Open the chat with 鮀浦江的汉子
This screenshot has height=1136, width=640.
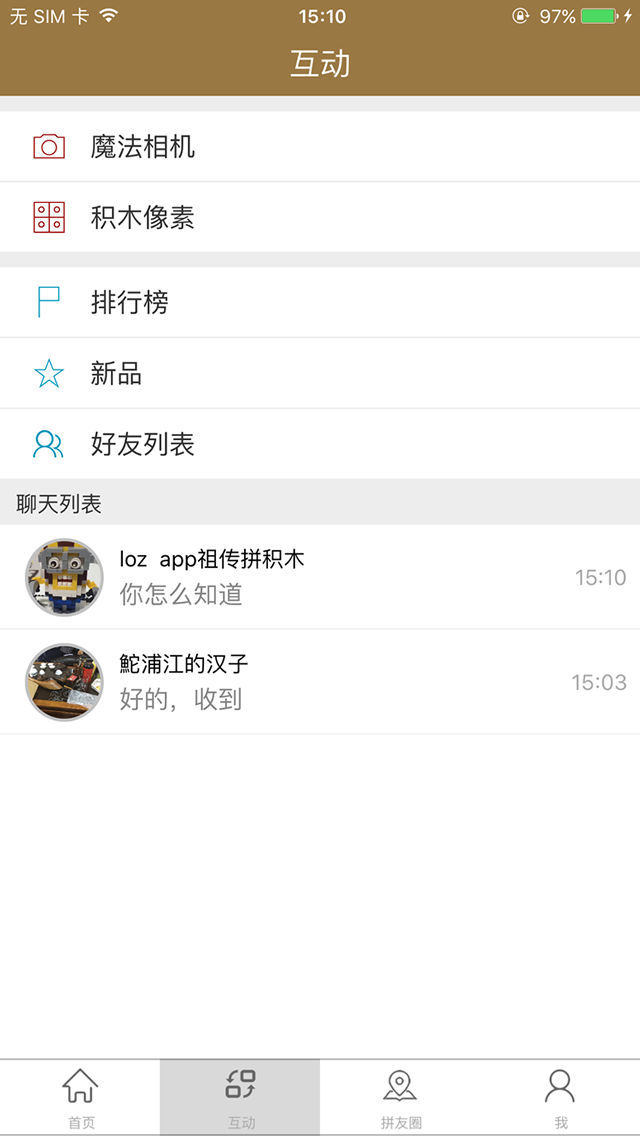click(320, 682)
